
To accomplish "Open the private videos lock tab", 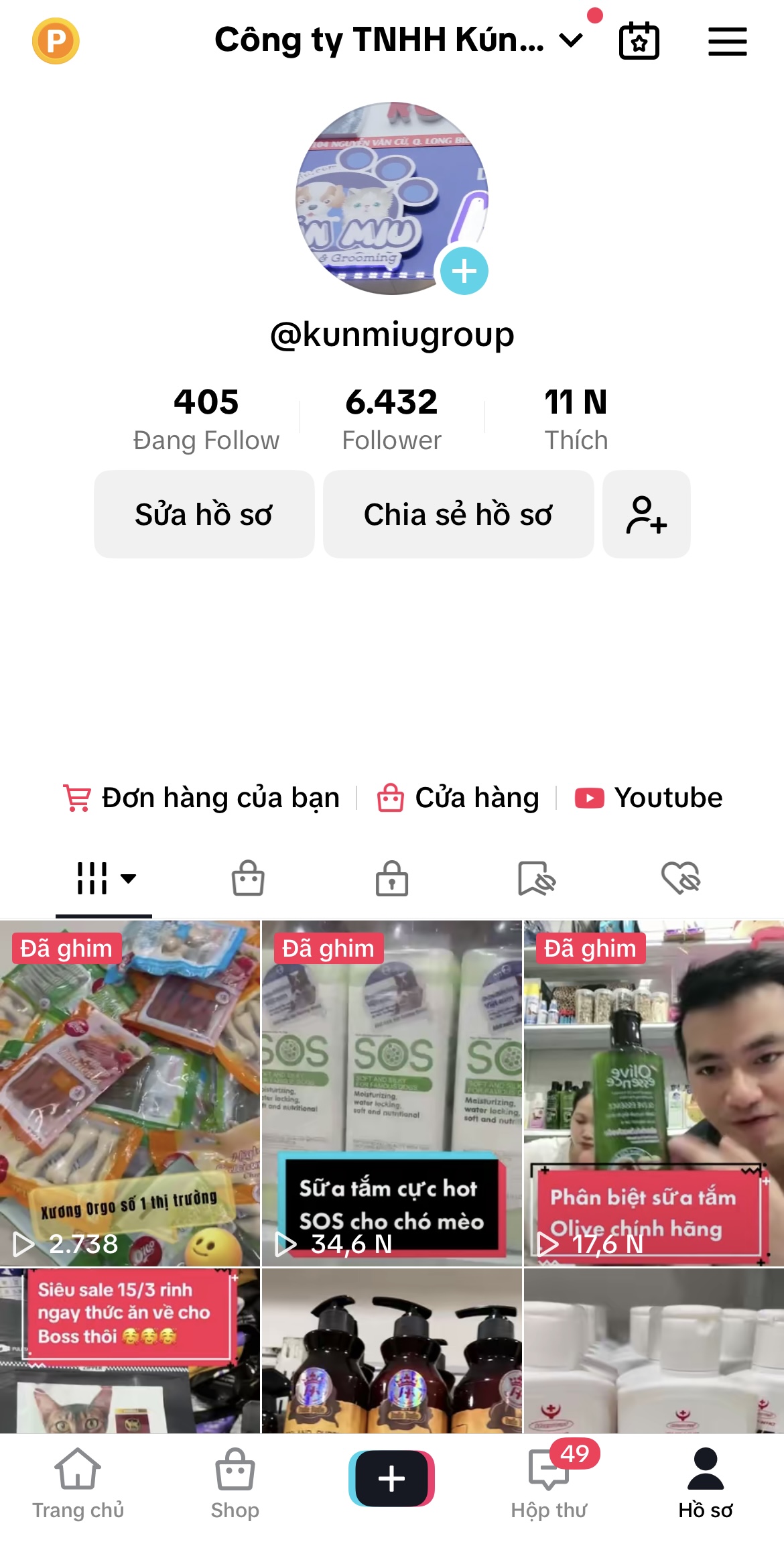I will (x=392, y=879).
